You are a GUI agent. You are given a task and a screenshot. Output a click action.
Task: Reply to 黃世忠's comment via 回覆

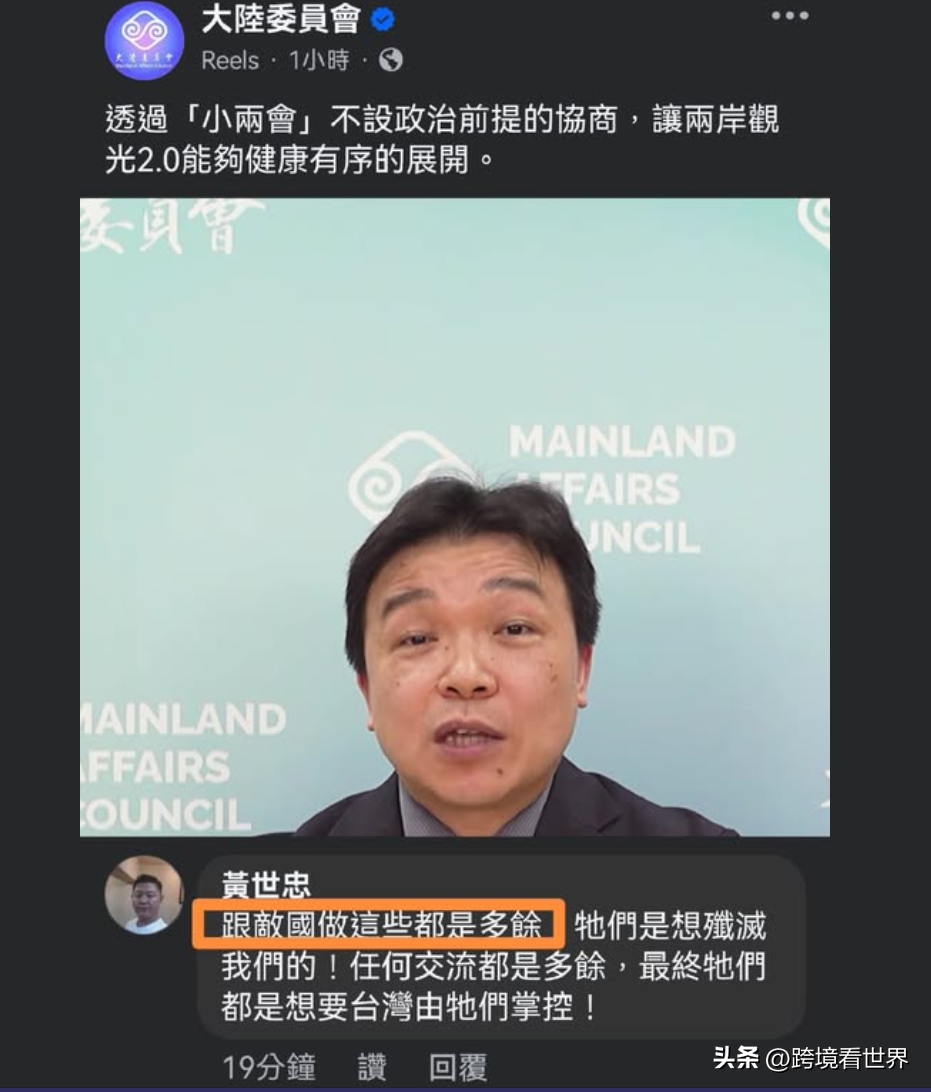point(457,1067)
